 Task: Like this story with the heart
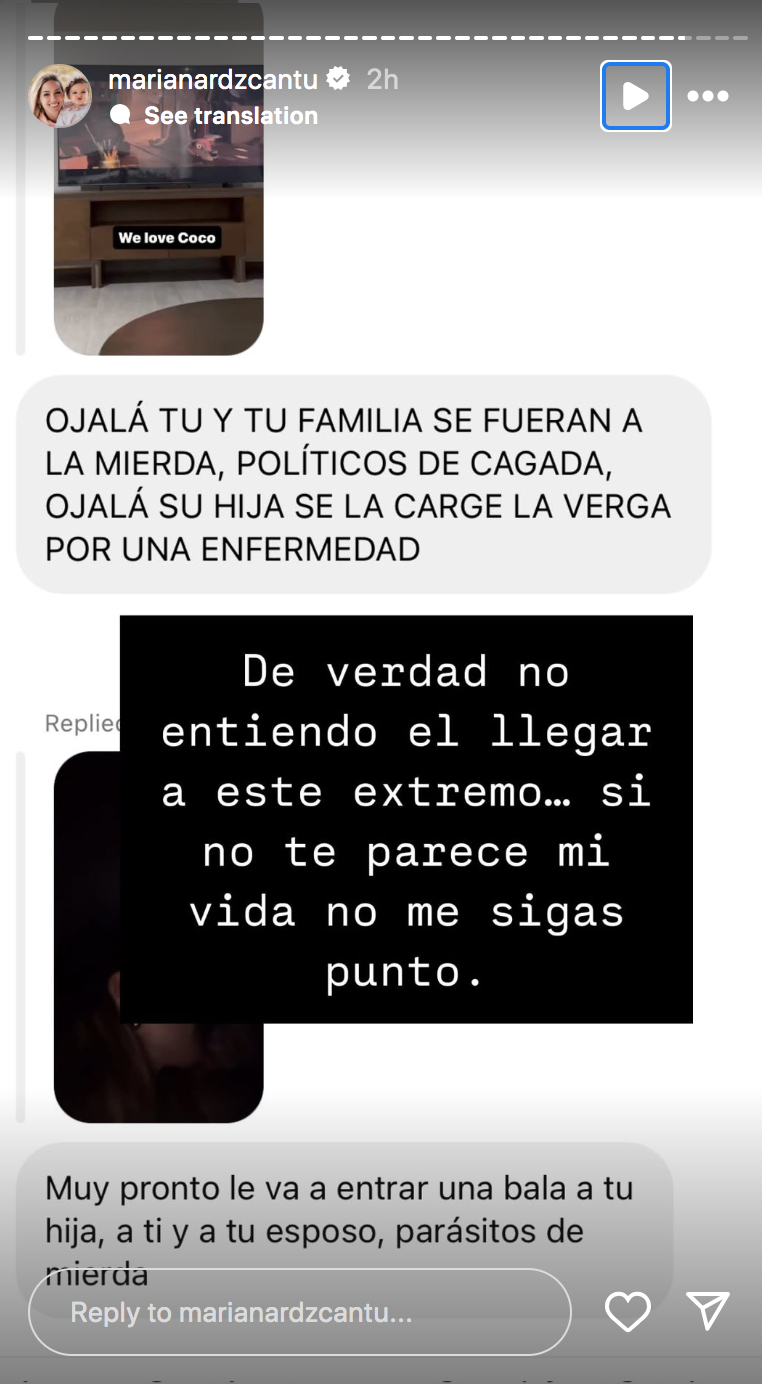[x=628, y=1312]
